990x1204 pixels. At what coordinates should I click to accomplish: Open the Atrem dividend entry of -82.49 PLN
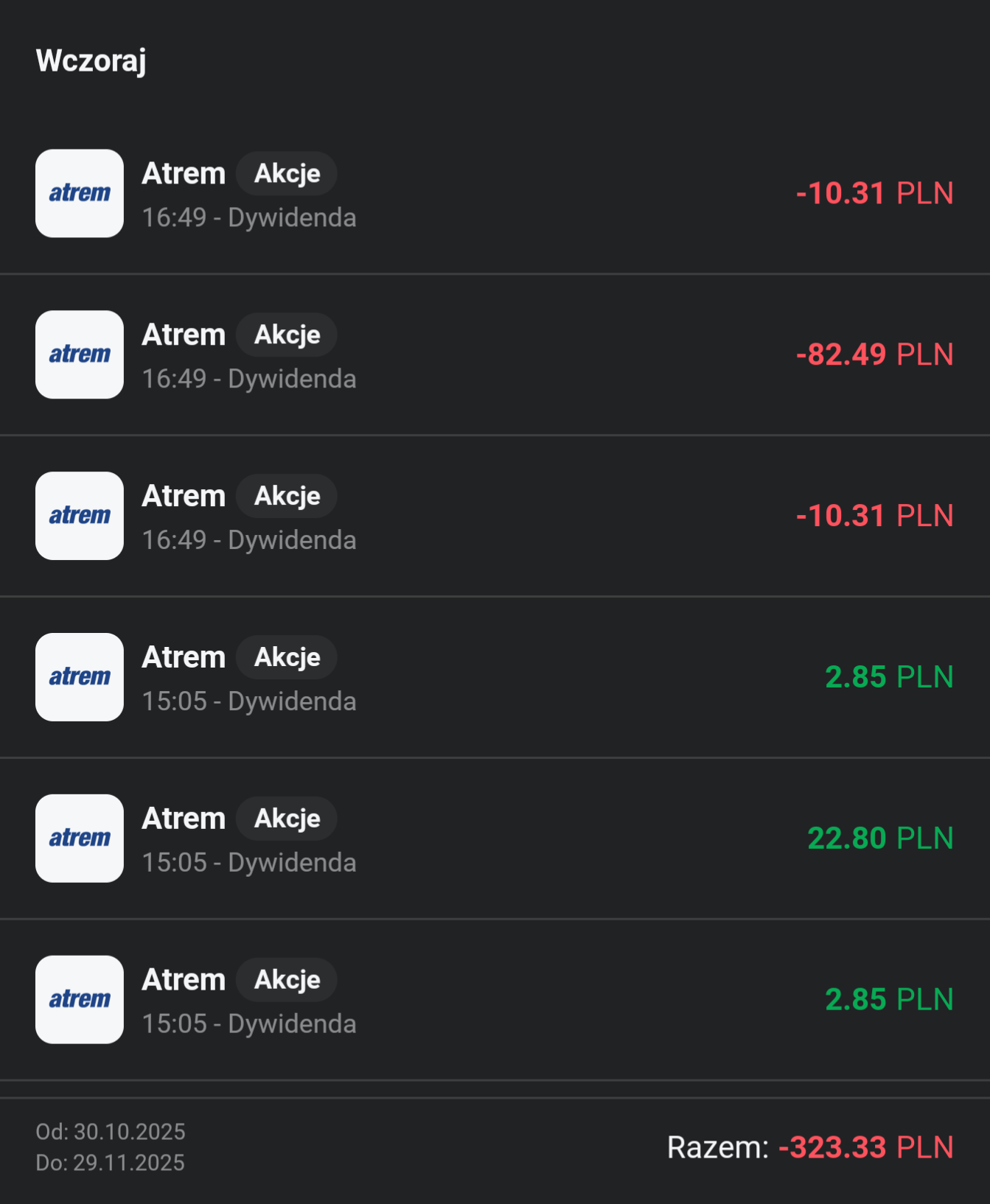(494, 355)
